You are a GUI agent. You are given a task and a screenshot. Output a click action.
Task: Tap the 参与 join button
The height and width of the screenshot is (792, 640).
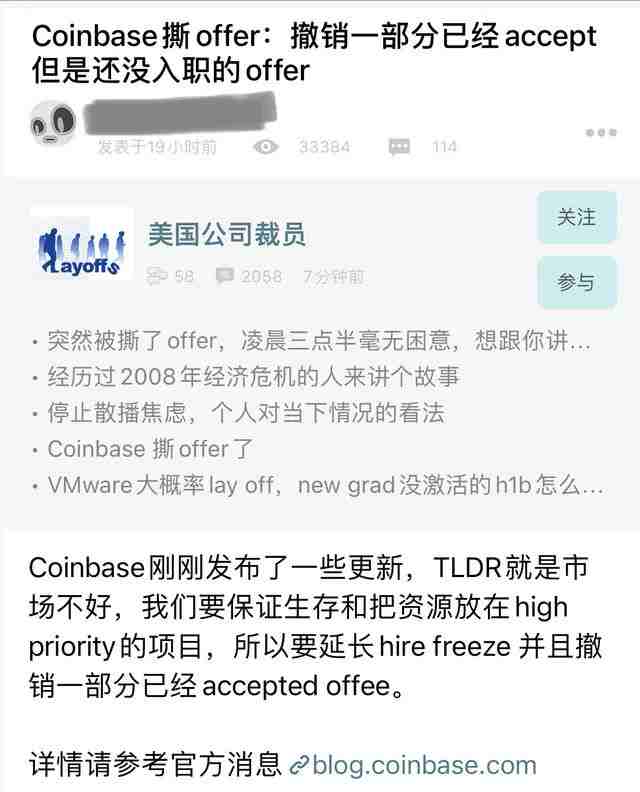click(x=576, y=283)
